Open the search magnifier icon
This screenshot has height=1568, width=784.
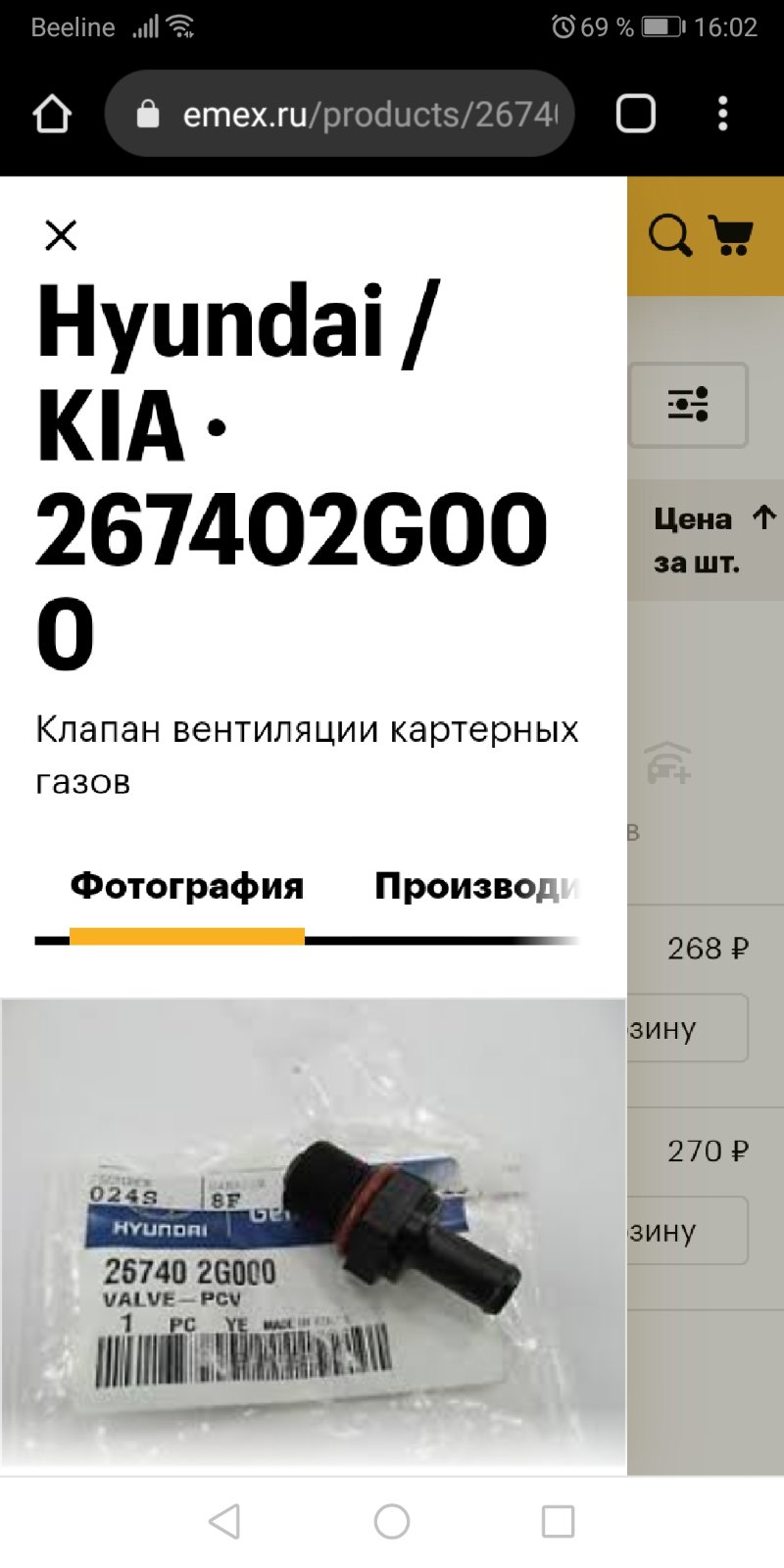(670, 236)
